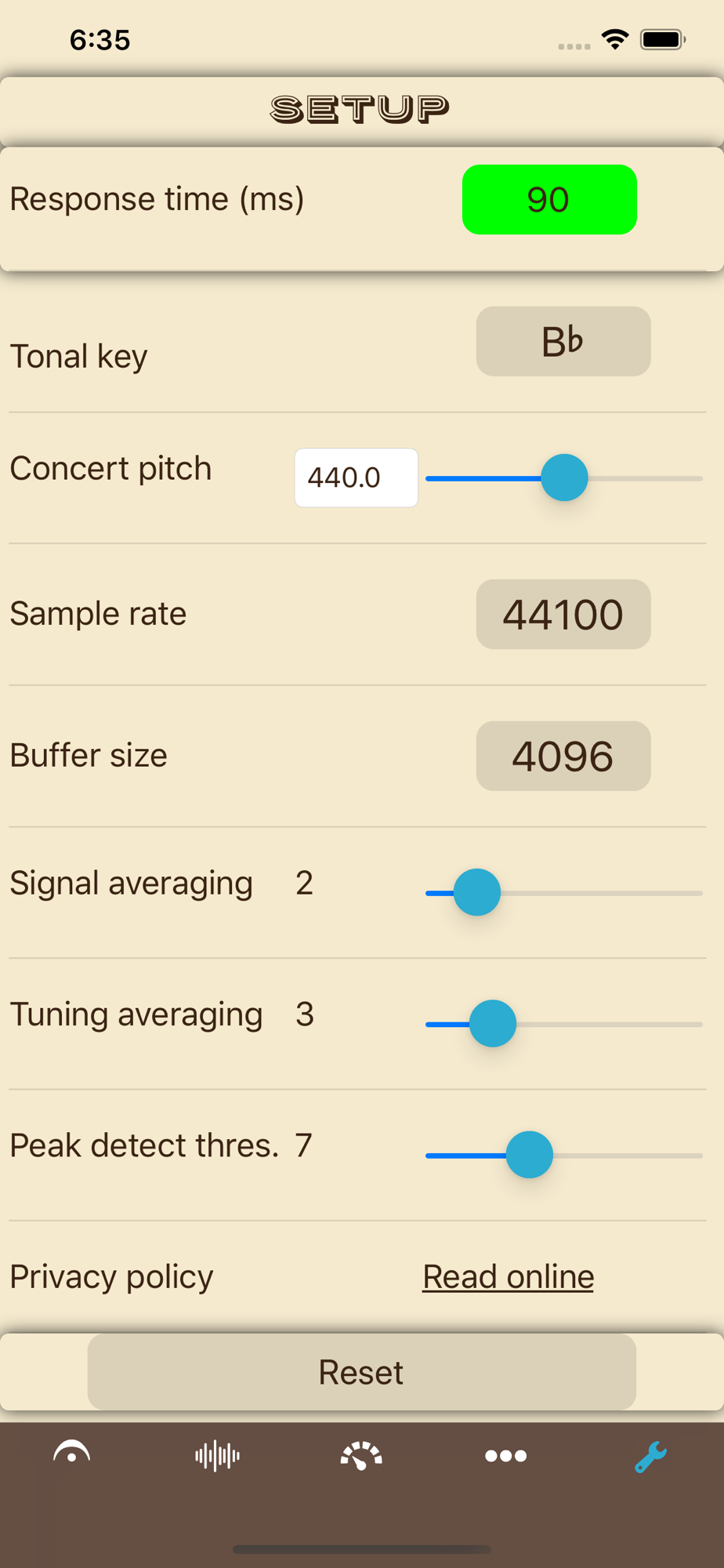
Task: Tap the Signal averaging slider
Action: point(564,892)
